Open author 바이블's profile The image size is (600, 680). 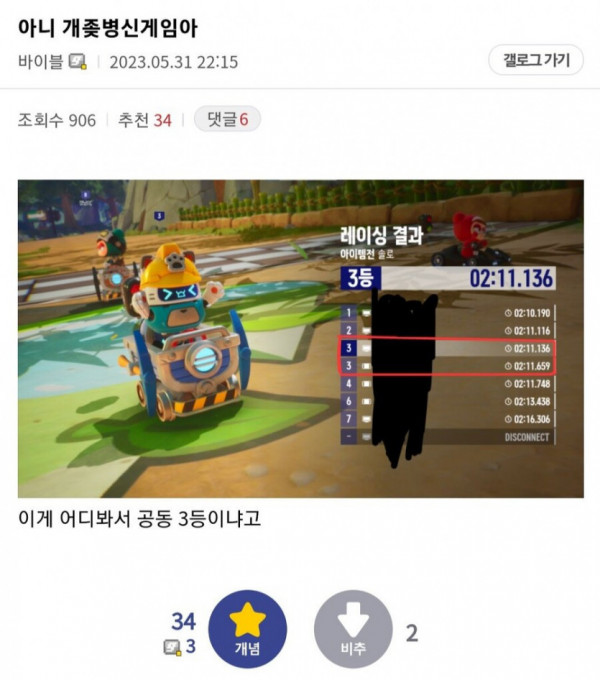click(x=41, y=61)
